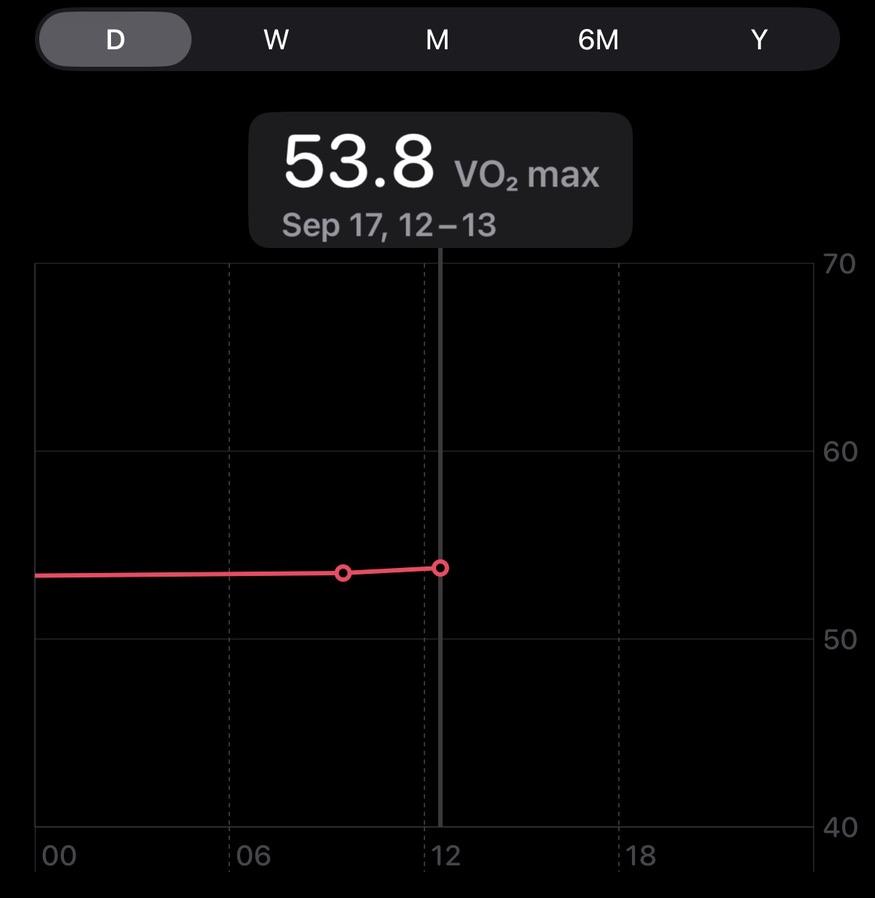
Task: Switch to the W weekly view
Action: [x=276, y=40]
